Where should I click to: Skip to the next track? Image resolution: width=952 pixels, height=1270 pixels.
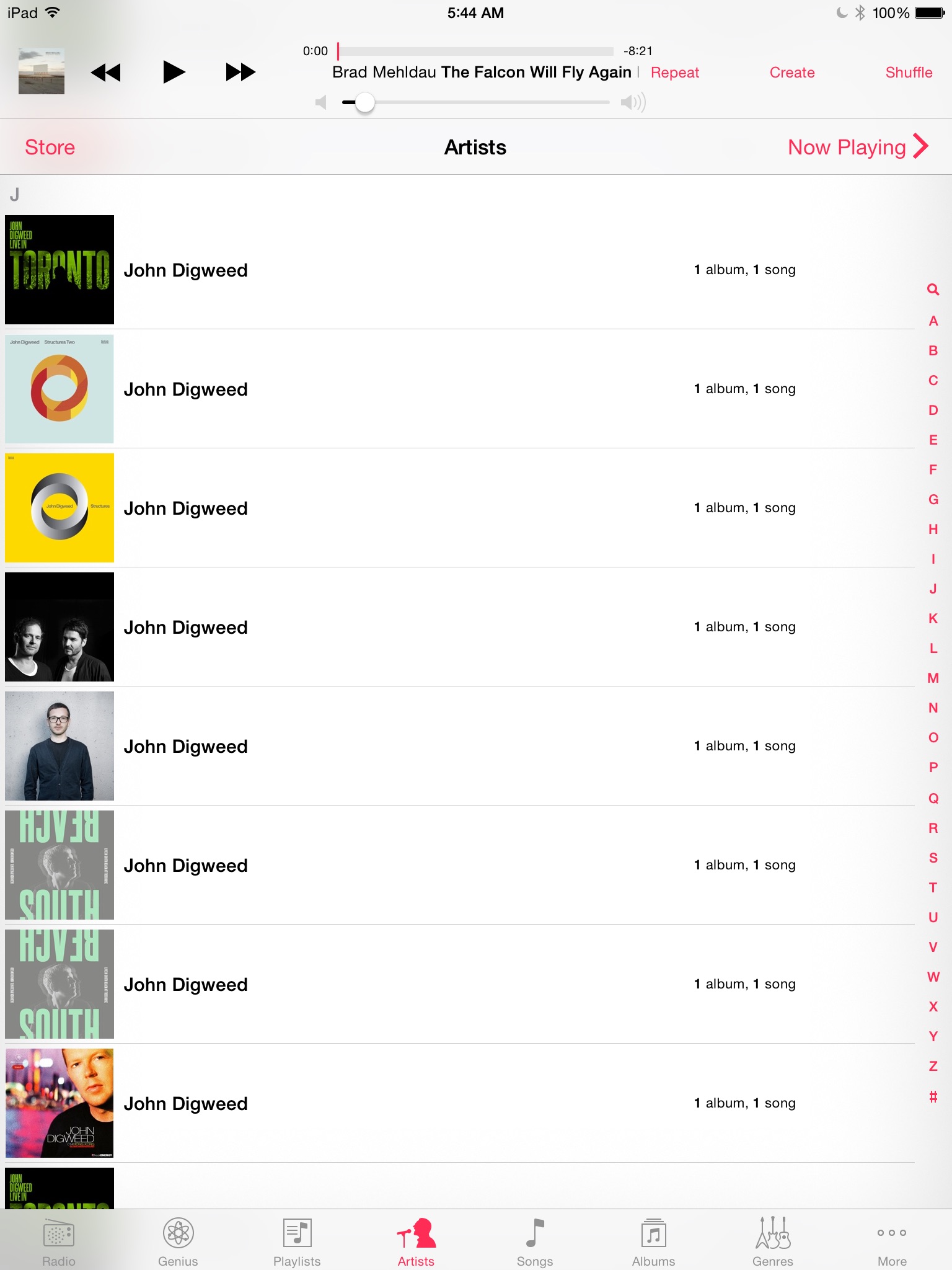(x=240, y=72)
